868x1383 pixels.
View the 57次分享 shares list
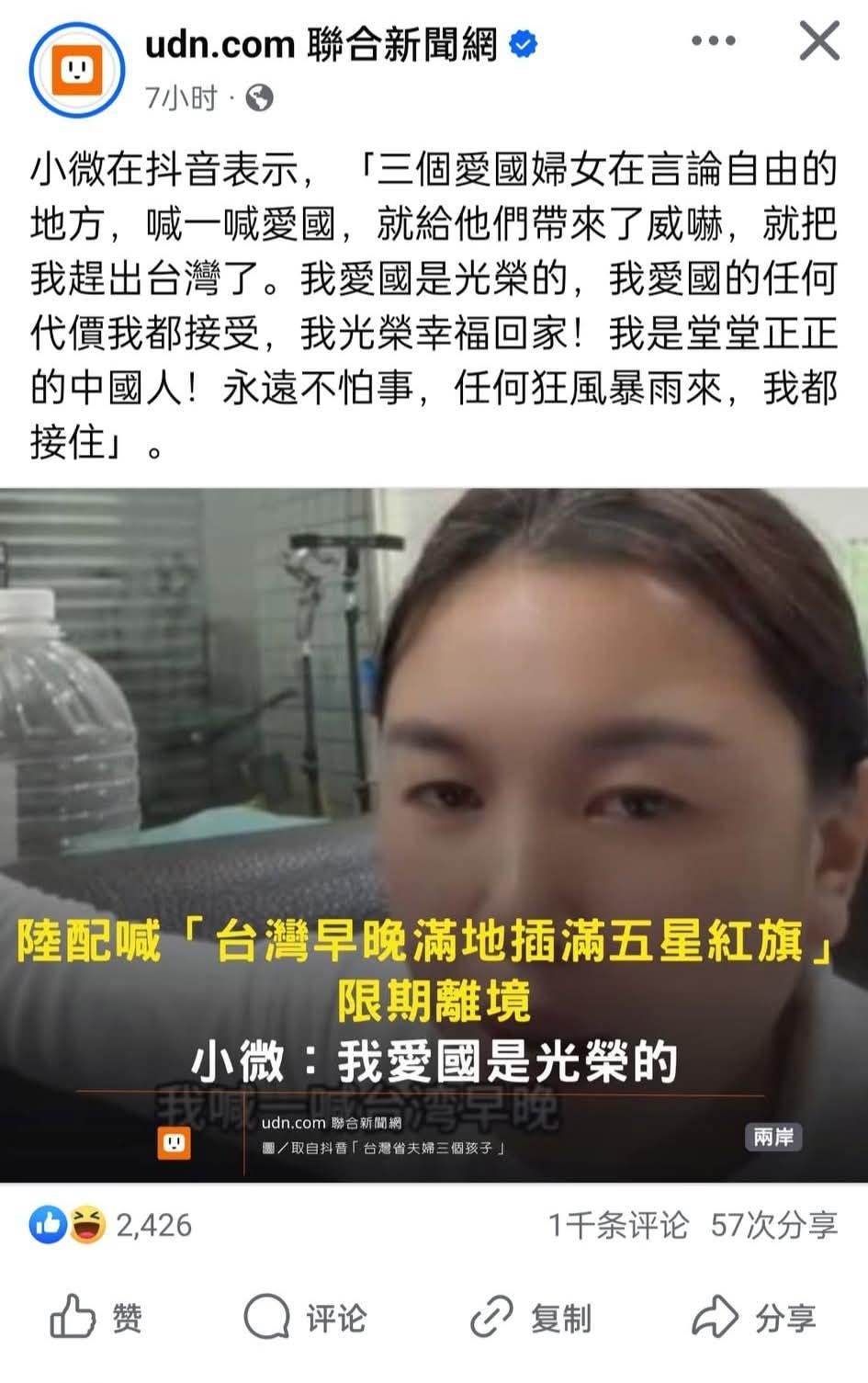tap(773, 1224)
